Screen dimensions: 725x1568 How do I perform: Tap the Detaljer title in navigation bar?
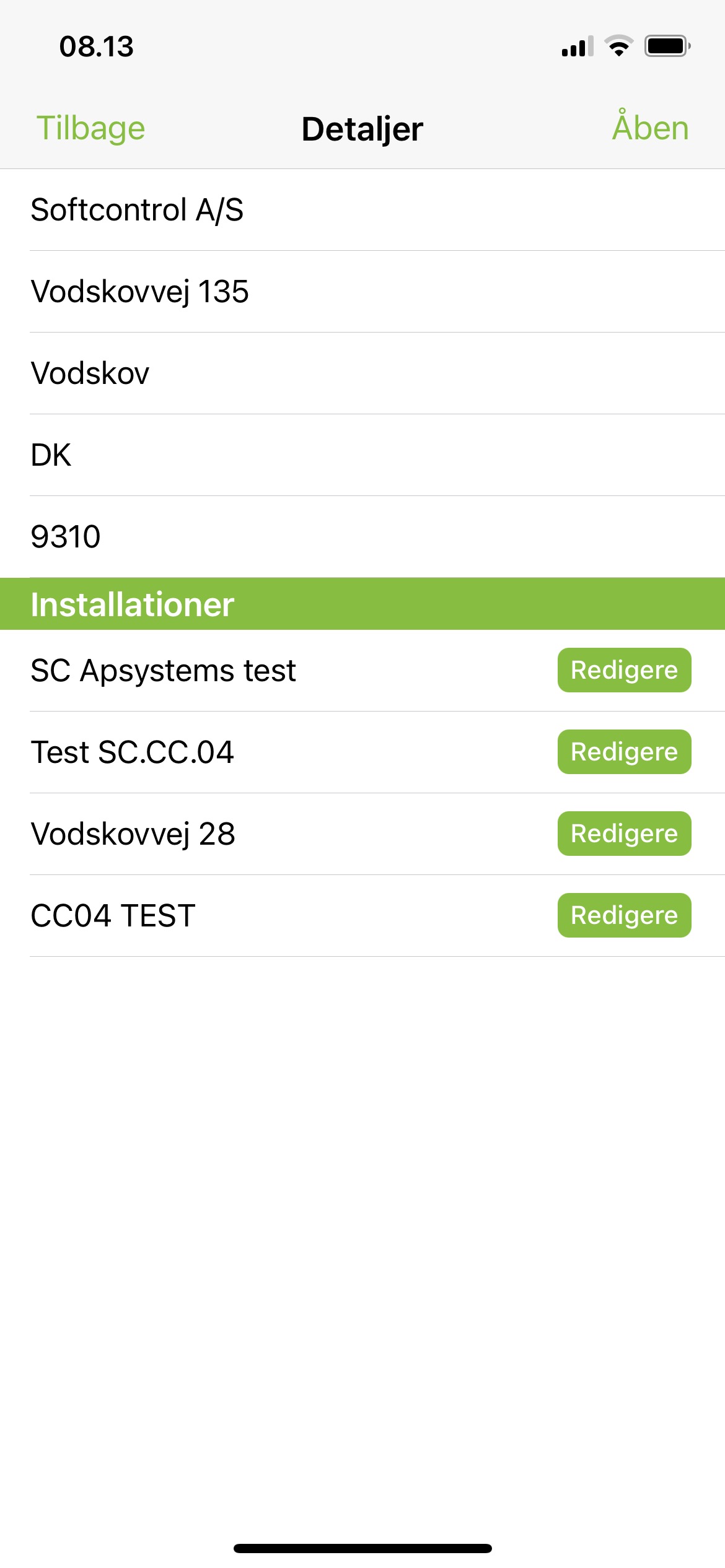pyautogui.click(x=361, y=128)
